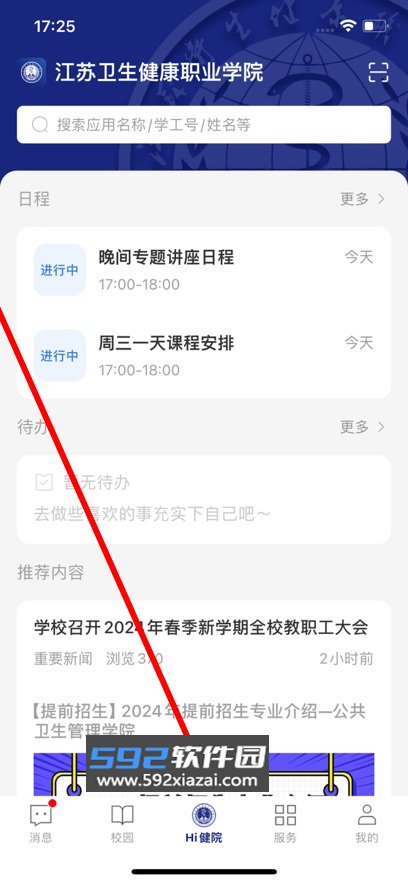The height and width of the screenshot is (883, 408).
Task: Read the 学校召开2024年春季新学期全校教职工大会 news
Action: [201, 627]
